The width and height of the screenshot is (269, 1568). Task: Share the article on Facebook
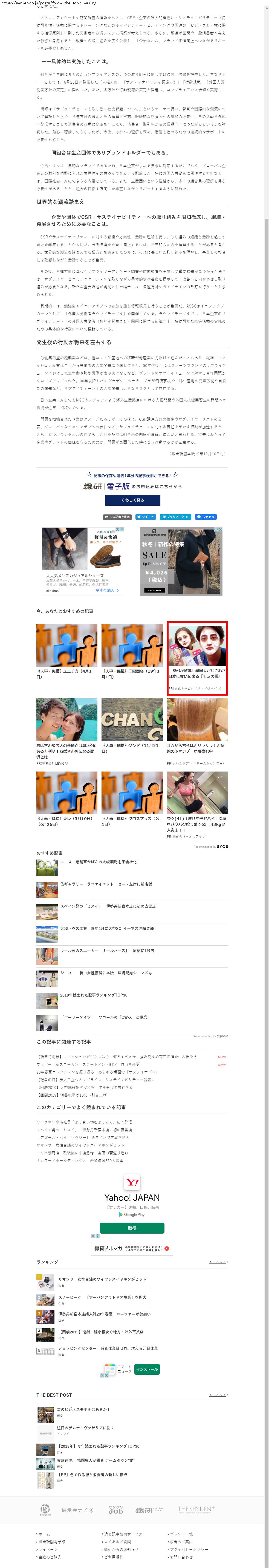[205, 517]
